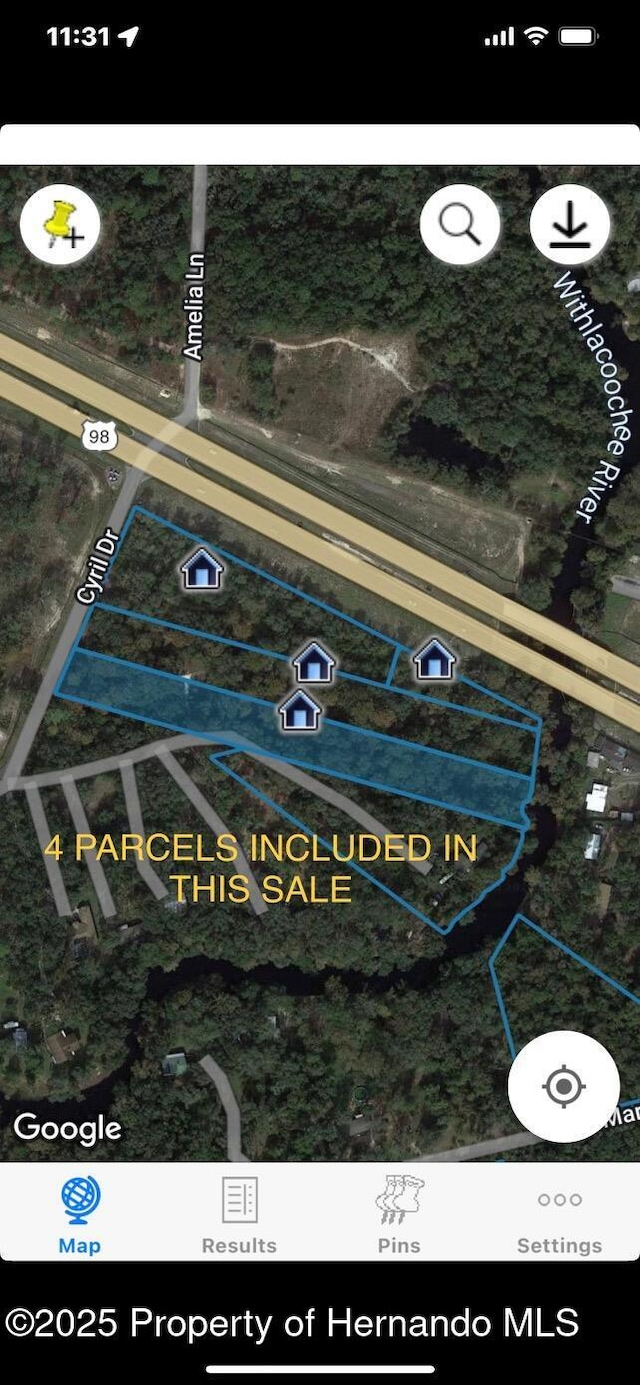Go to the Settings tab
The width and height of the screenshot is (640, 1385).
click(x=559, y=1214)
